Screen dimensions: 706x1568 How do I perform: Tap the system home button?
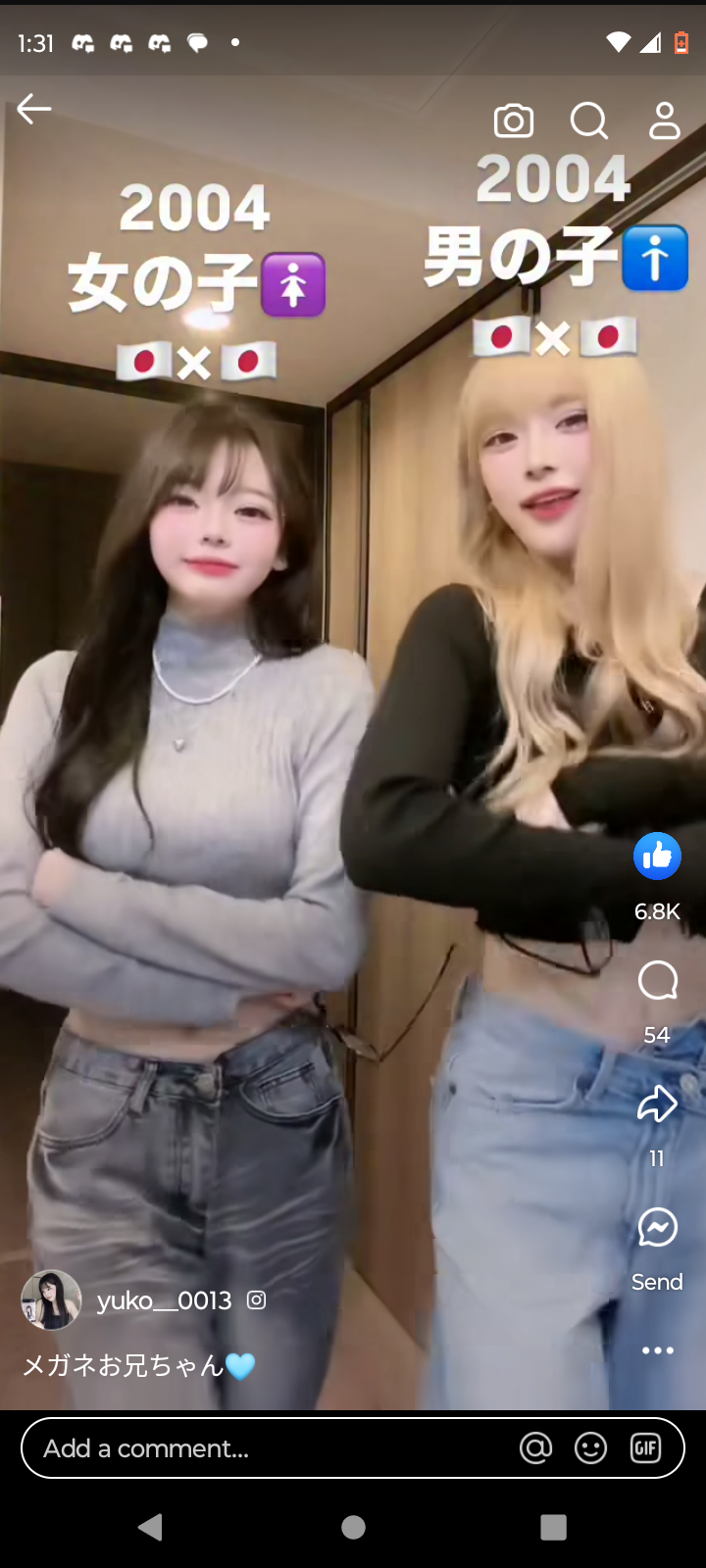click(353, 1527)
